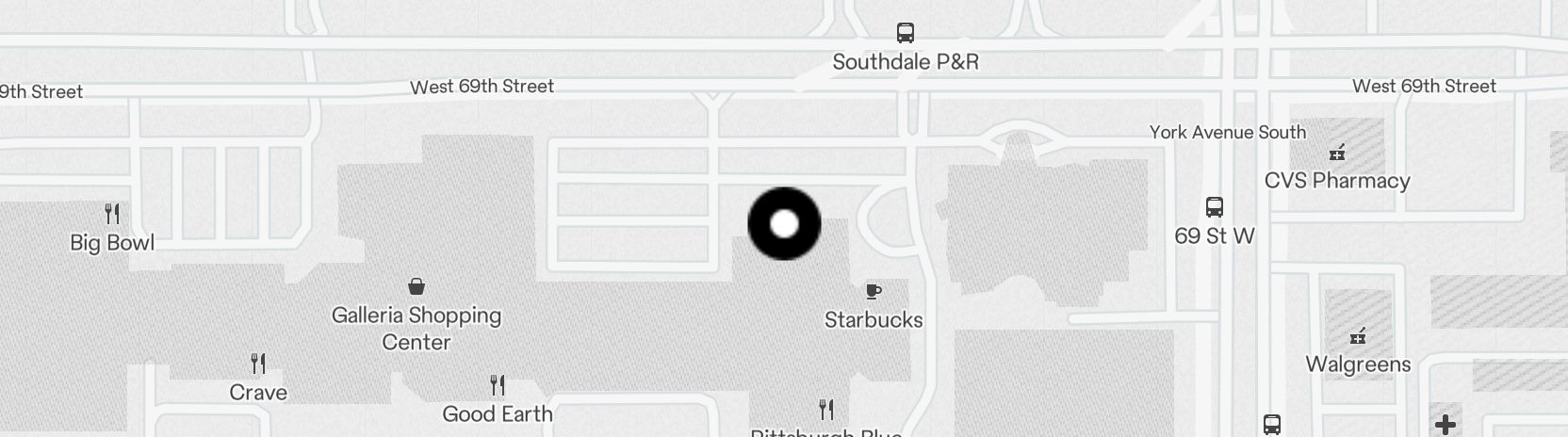This screenshot has width=1568, height=437.
Task: Tap the black location pin marker
Action: point(784,223)
